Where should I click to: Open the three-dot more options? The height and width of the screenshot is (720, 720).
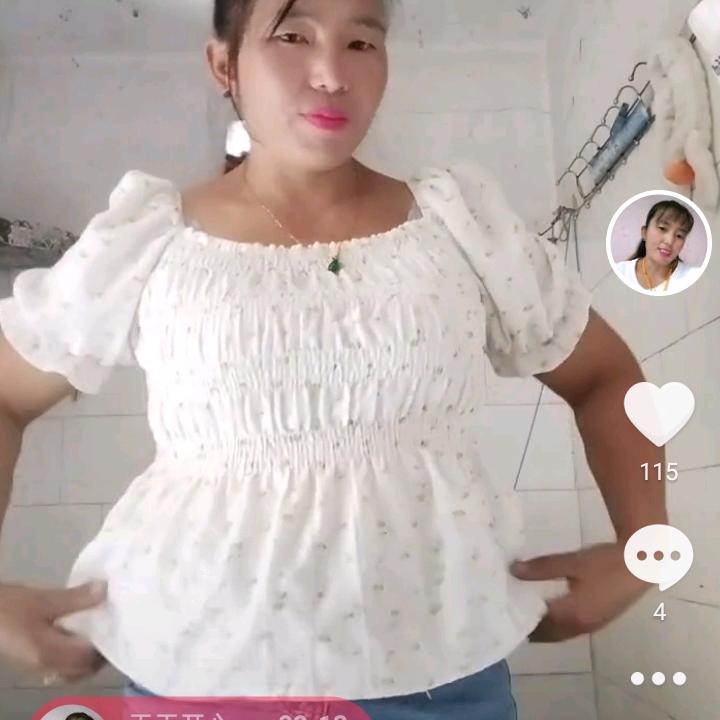coord(658,678)
